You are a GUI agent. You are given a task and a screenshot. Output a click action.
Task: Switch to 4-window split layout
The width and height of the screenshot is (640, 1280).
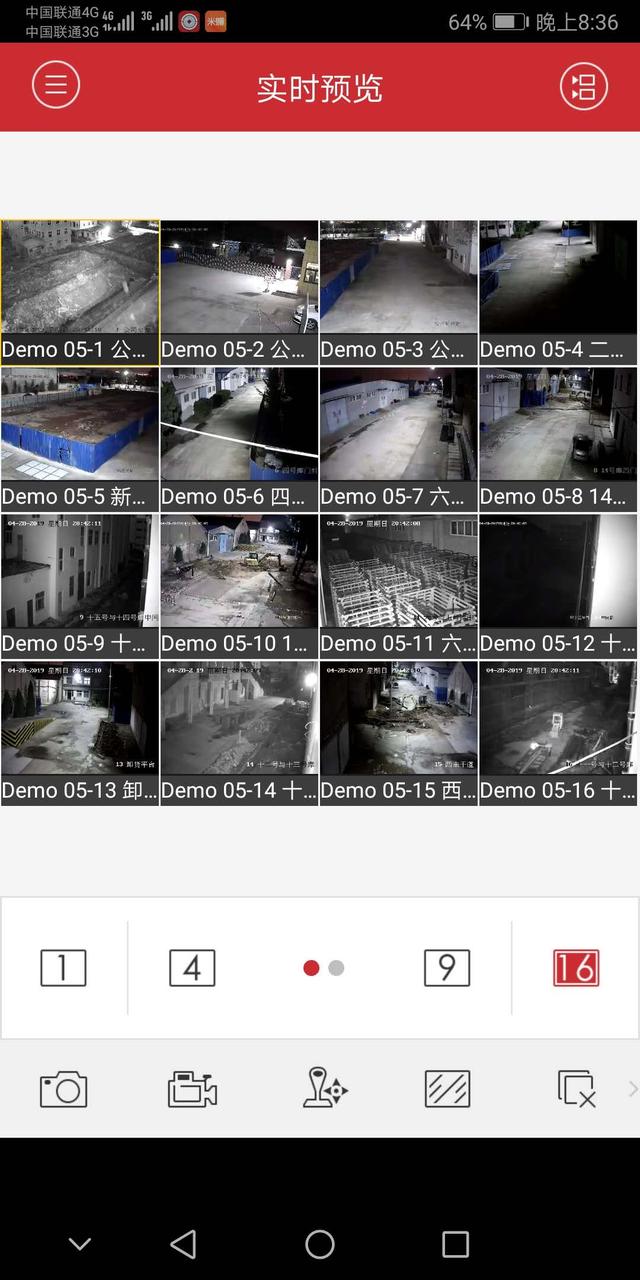192,968
